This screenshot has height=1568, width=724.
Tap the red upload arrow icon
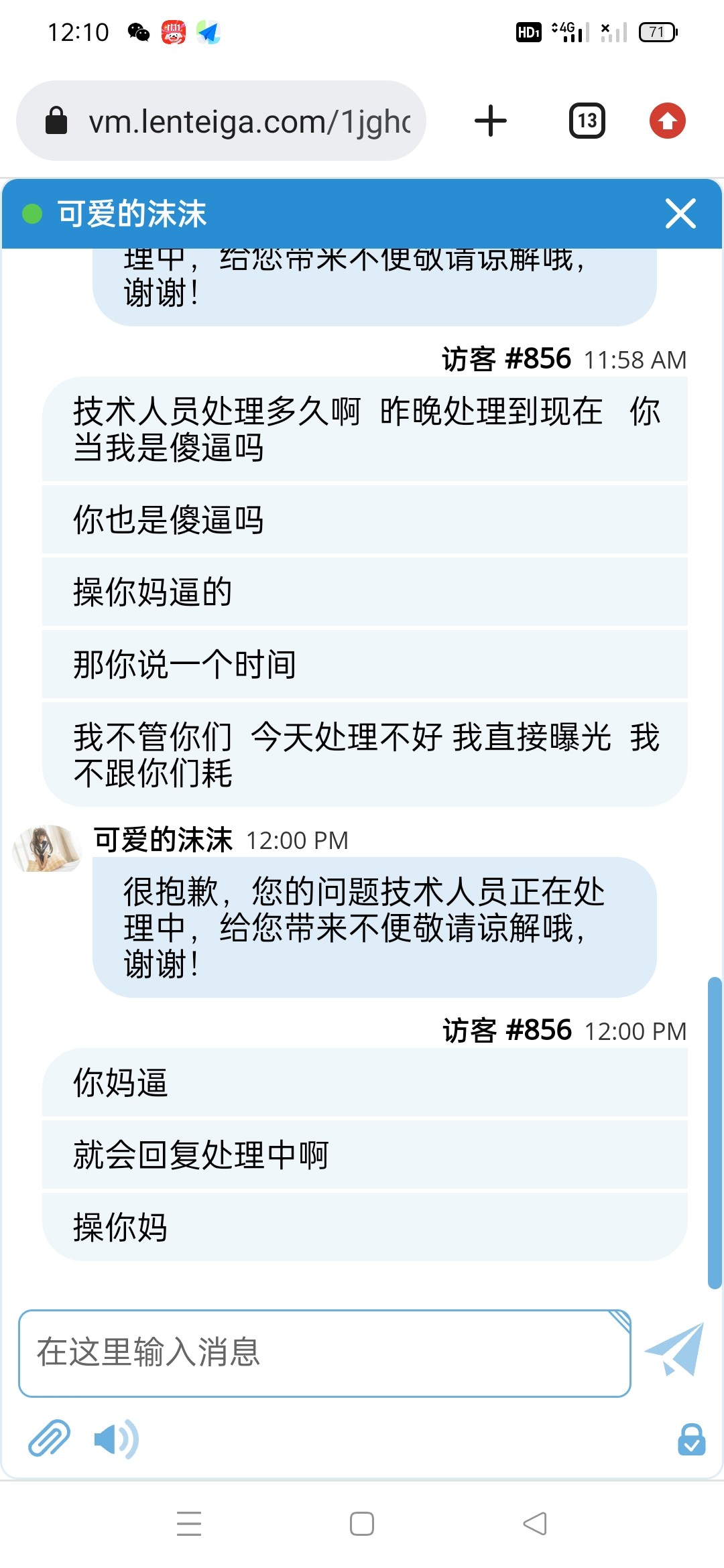point(667,121)
